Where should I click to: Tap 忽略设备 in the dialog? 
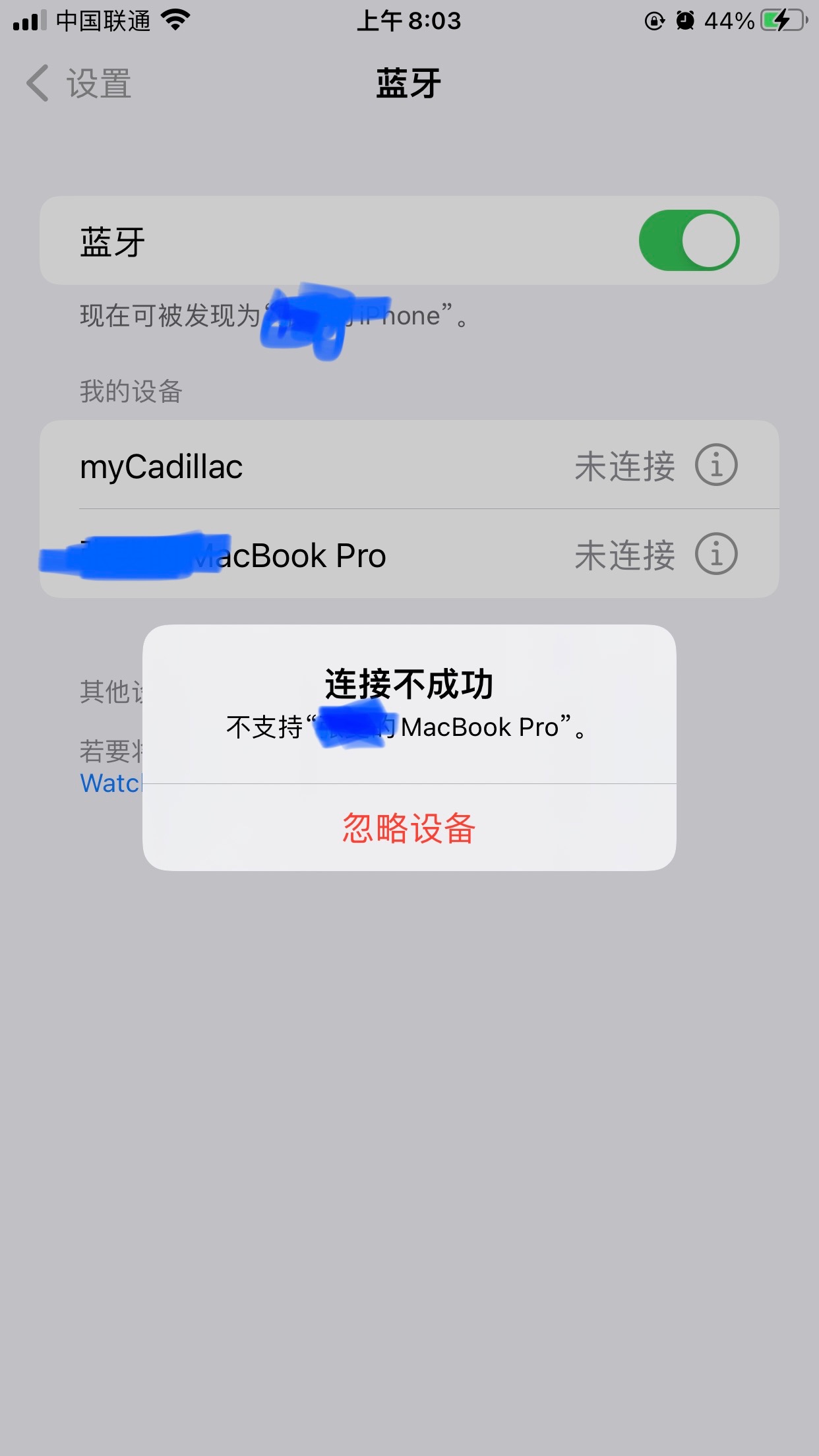[x=409, y=828]
